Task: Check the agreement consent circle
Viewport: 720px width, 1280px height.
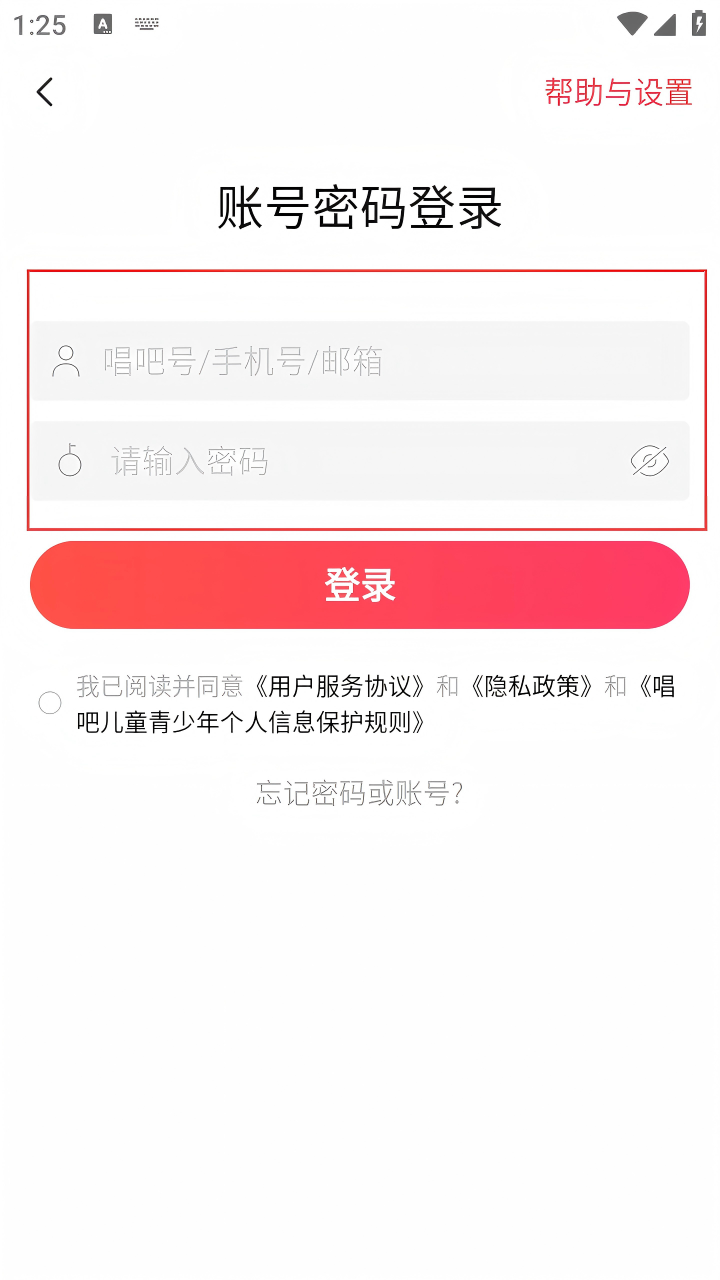Action: click(50, 703)
